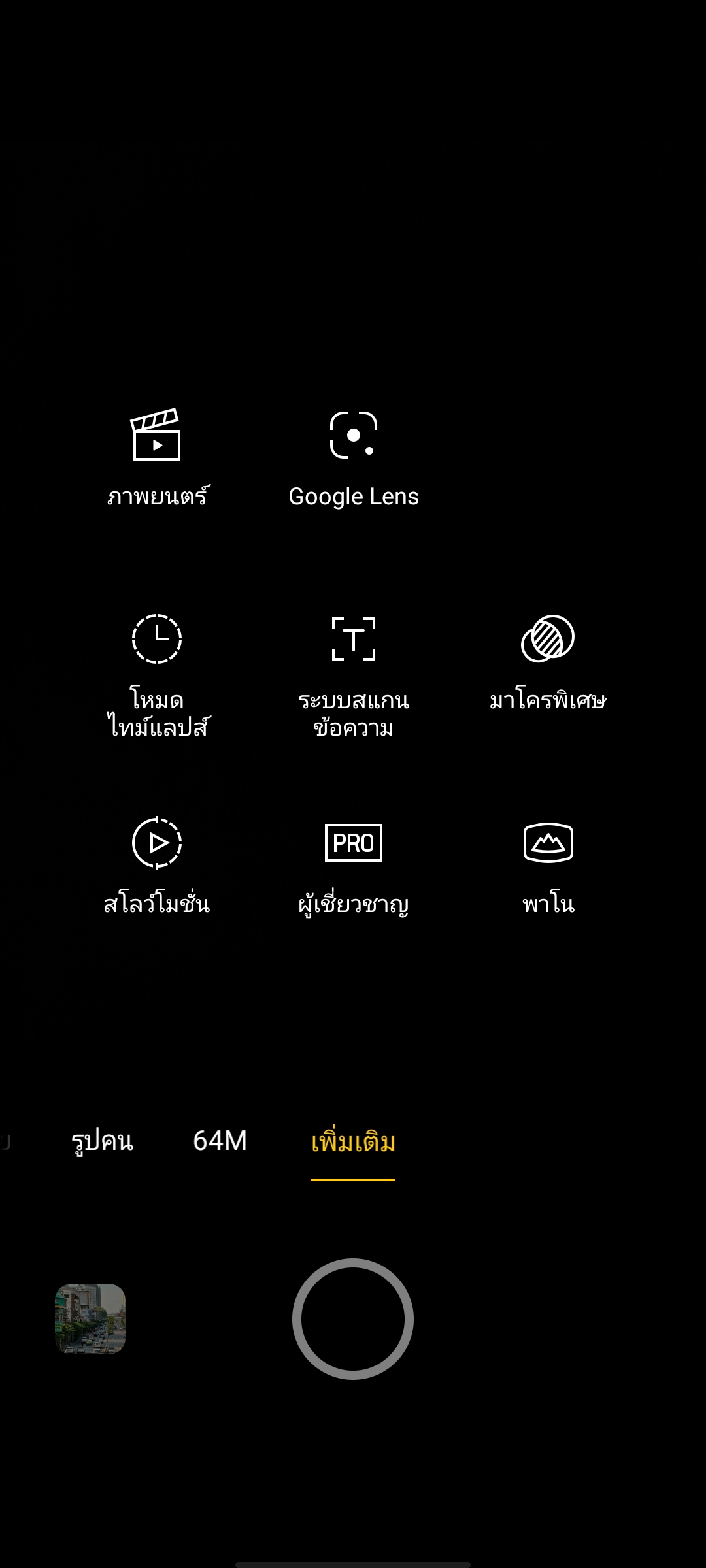Image resolution: width=706 pixels, height=1568 pixels.
Task: Tap the shutter button
Action: pyautogui.click(x=353, y=1318)
